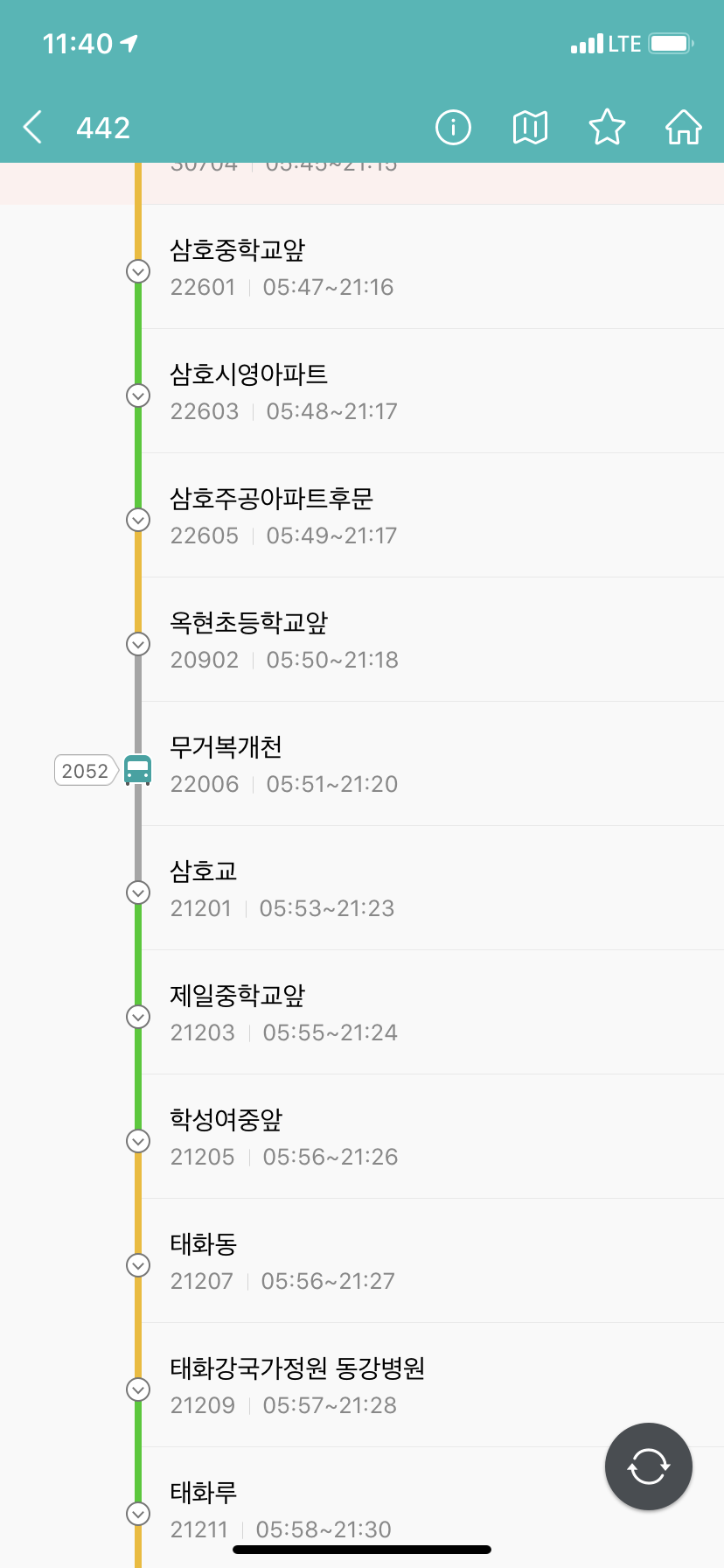Screen dimensions: 724x1568
Task: Return to the home screen
Action: tap(684, 128)
